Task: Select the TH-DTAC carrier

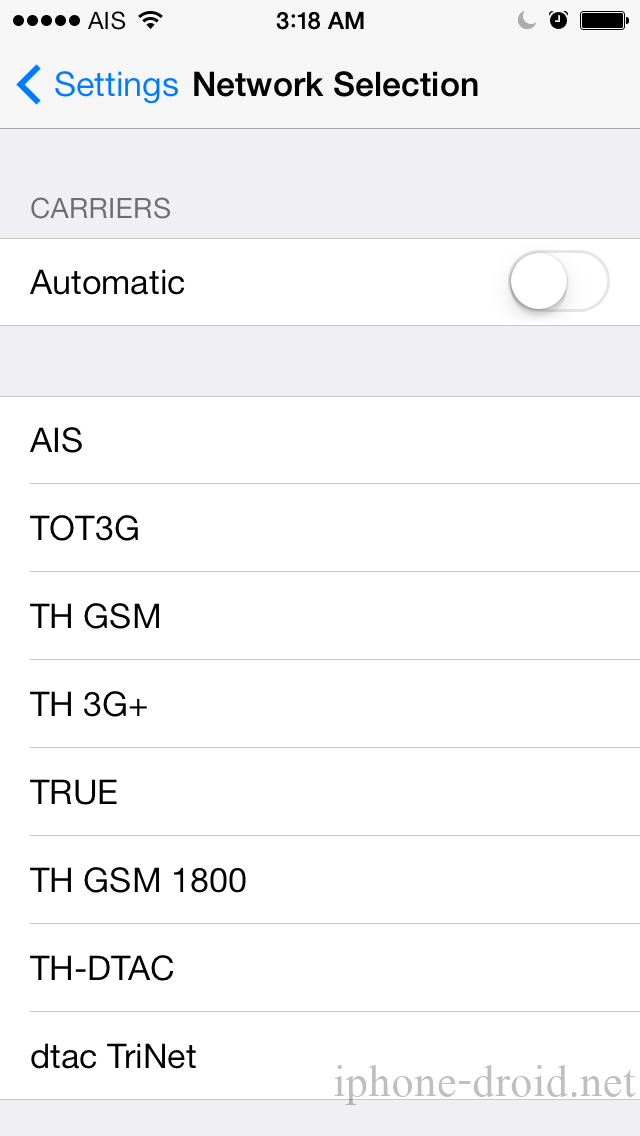Action: pyautogui.click(x=320, y=968)
